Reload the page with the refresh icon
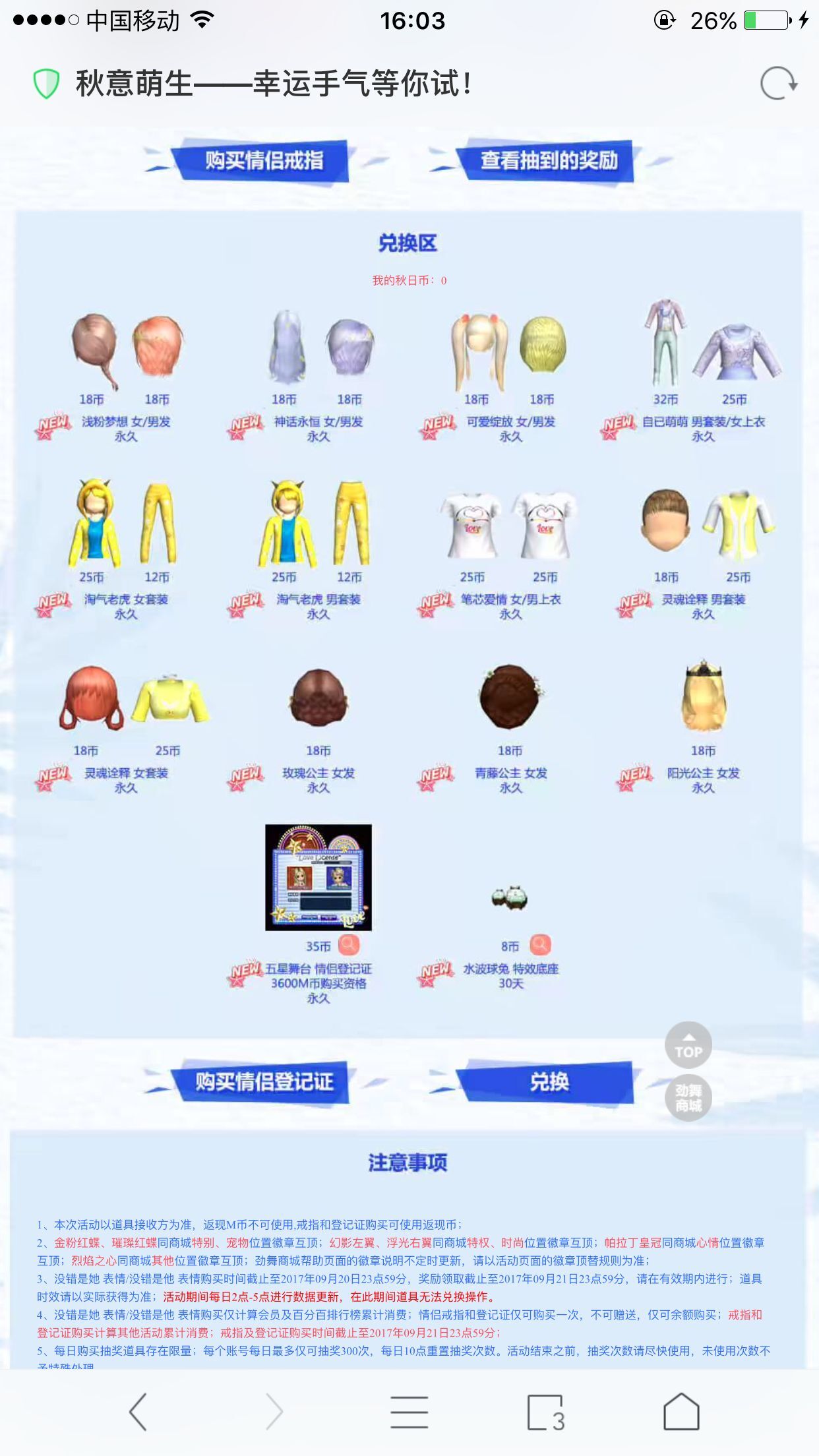Screen dimensions: 819x1456 [x=779, y=84]
